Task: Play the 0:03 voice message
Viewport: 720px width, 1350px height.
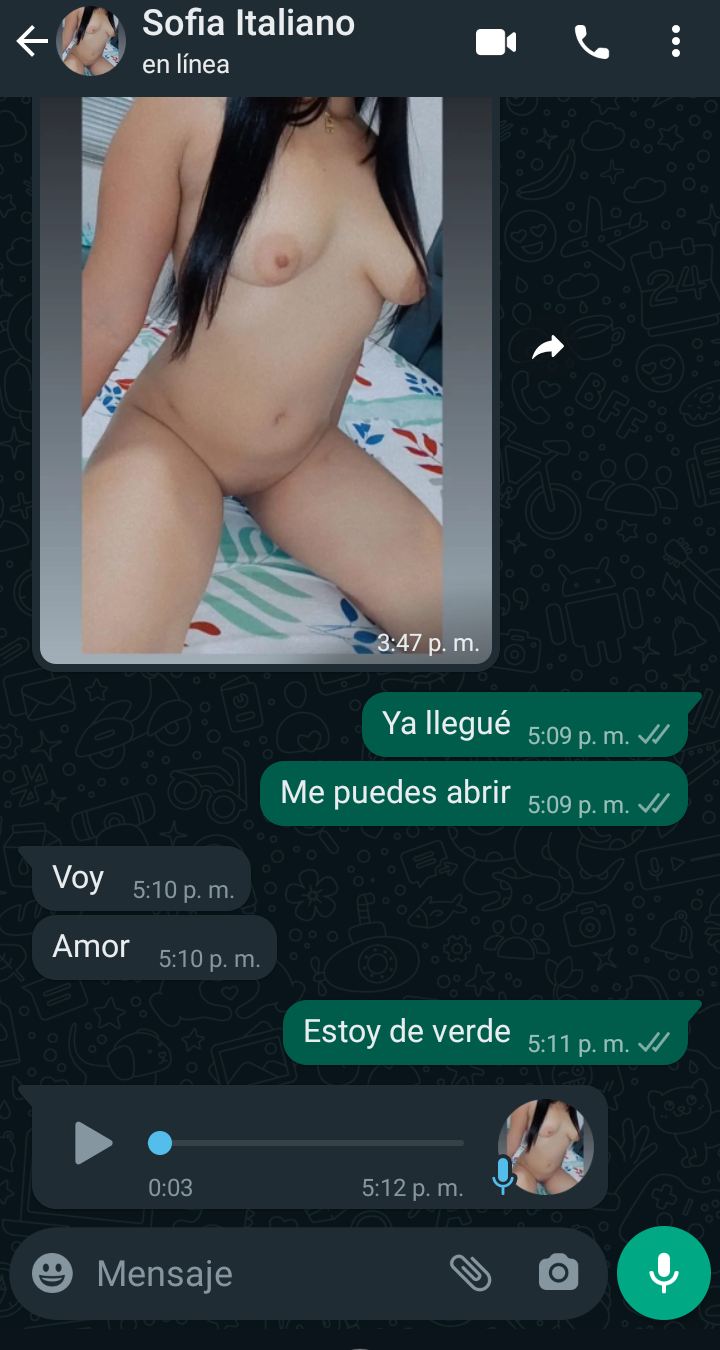Action: (x=94, y=1142)
